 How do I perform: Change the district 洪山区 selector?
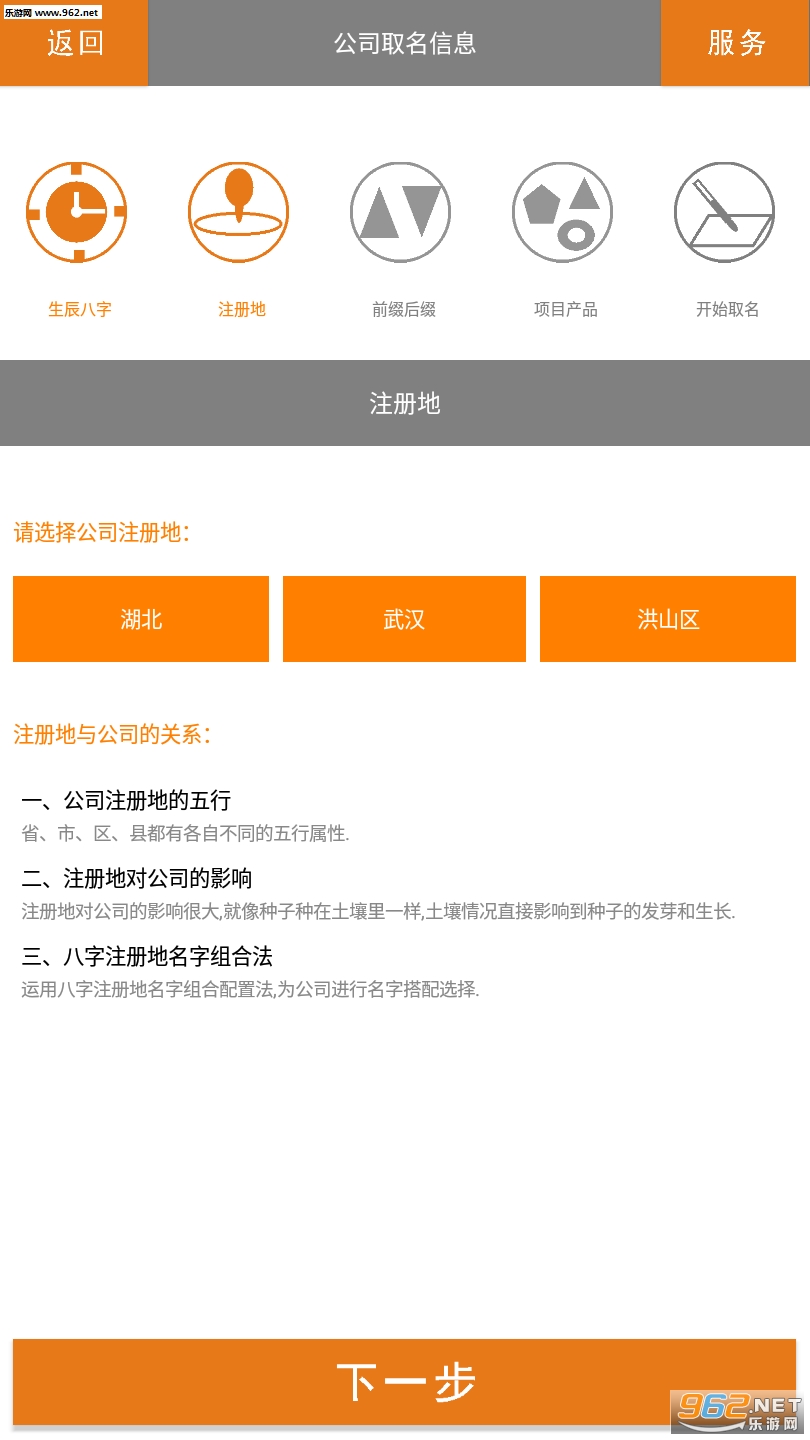[668, 619]
